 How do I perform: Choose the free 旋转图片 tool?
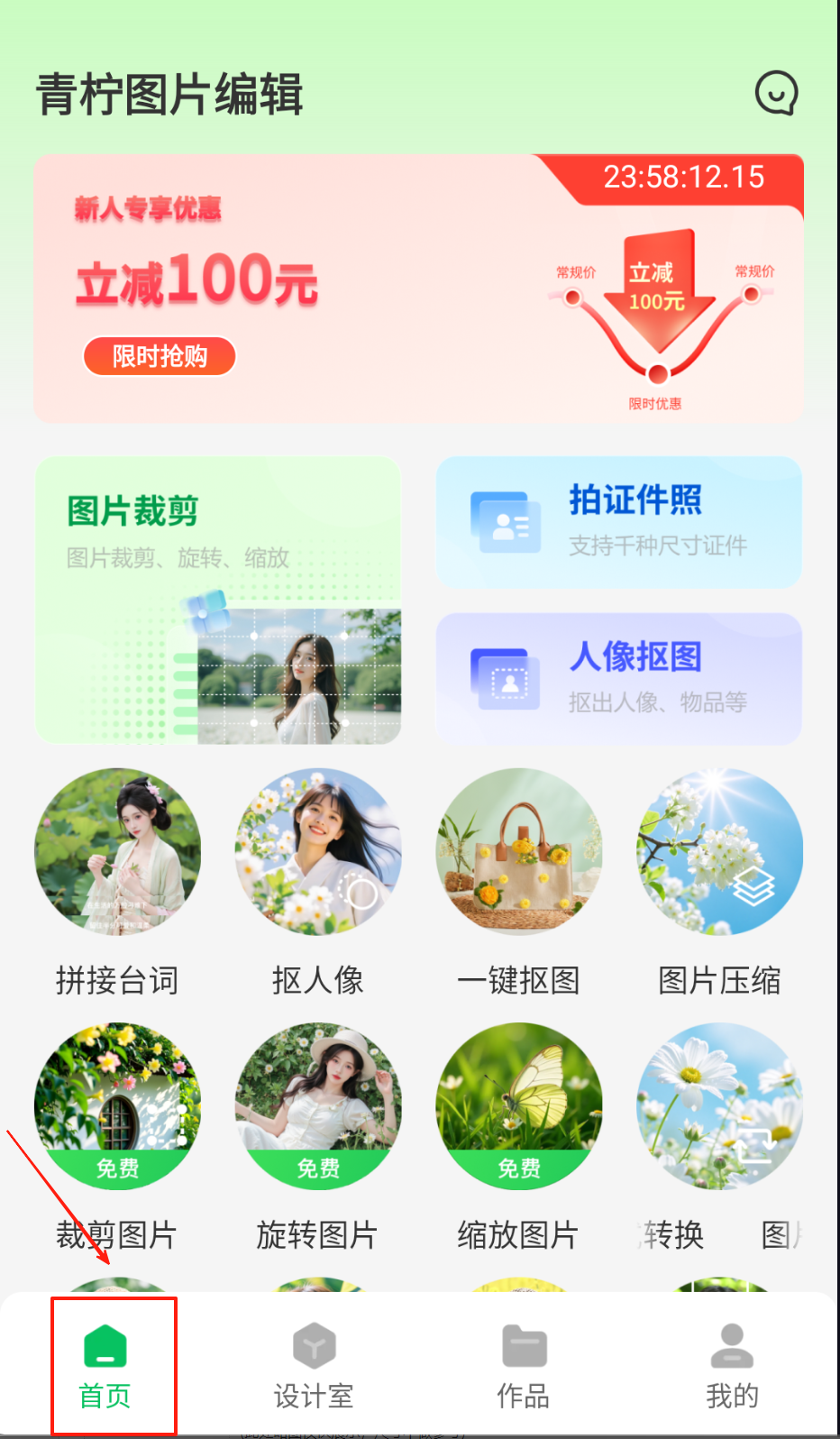pyautogui.click(x=318, y=1106)
